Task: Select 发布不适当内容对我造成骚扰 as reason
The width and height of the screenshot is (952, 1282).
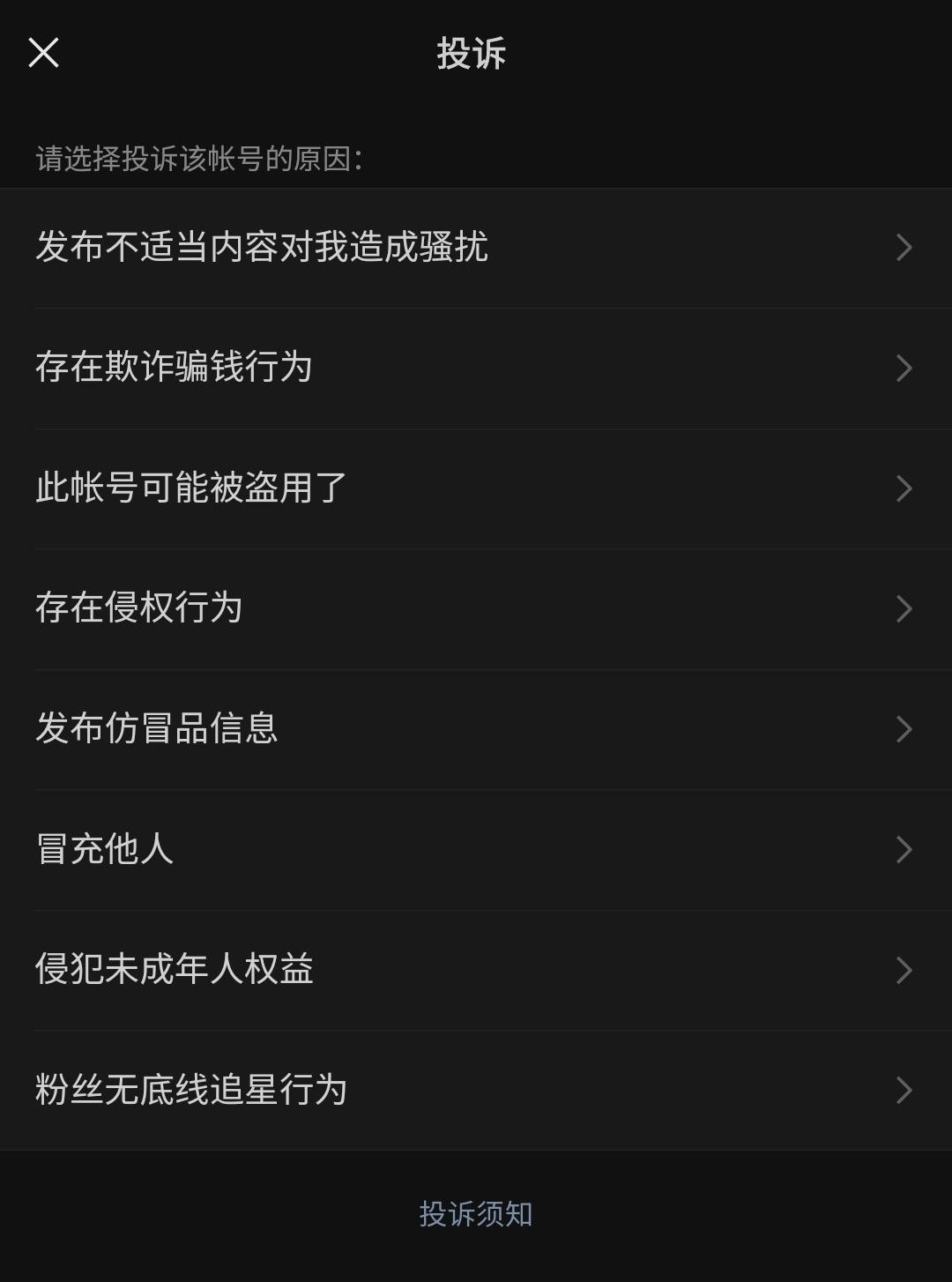Action: tap(476, 248)
